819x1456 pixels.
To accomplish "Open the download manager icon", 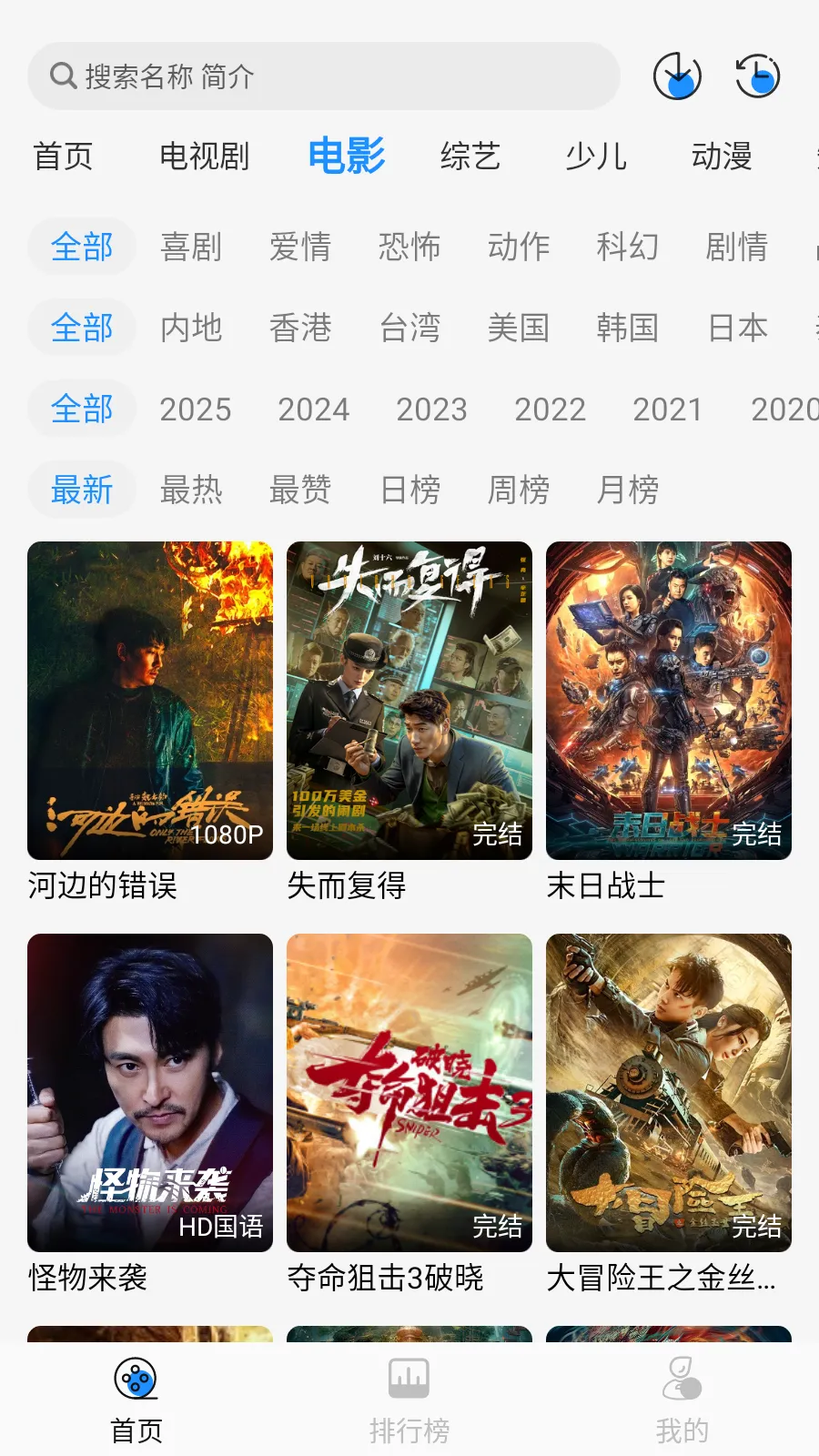I will click(676, 76).
